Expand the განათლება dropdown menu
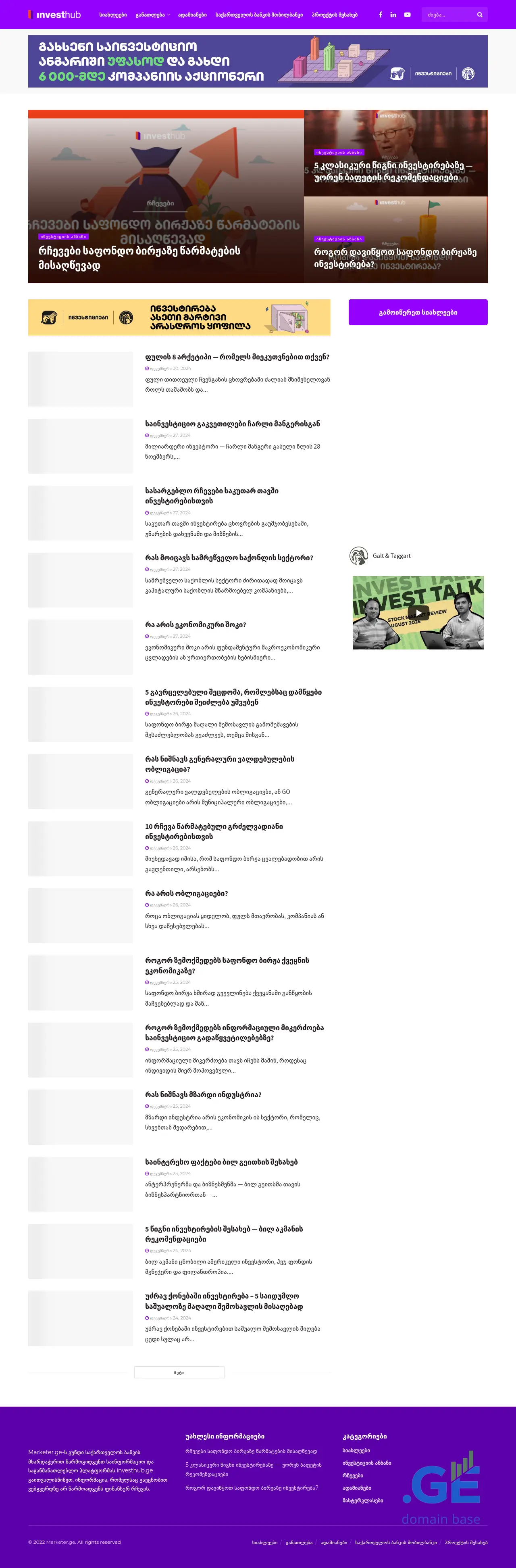The image size is (516, 1568). [152, 15]
